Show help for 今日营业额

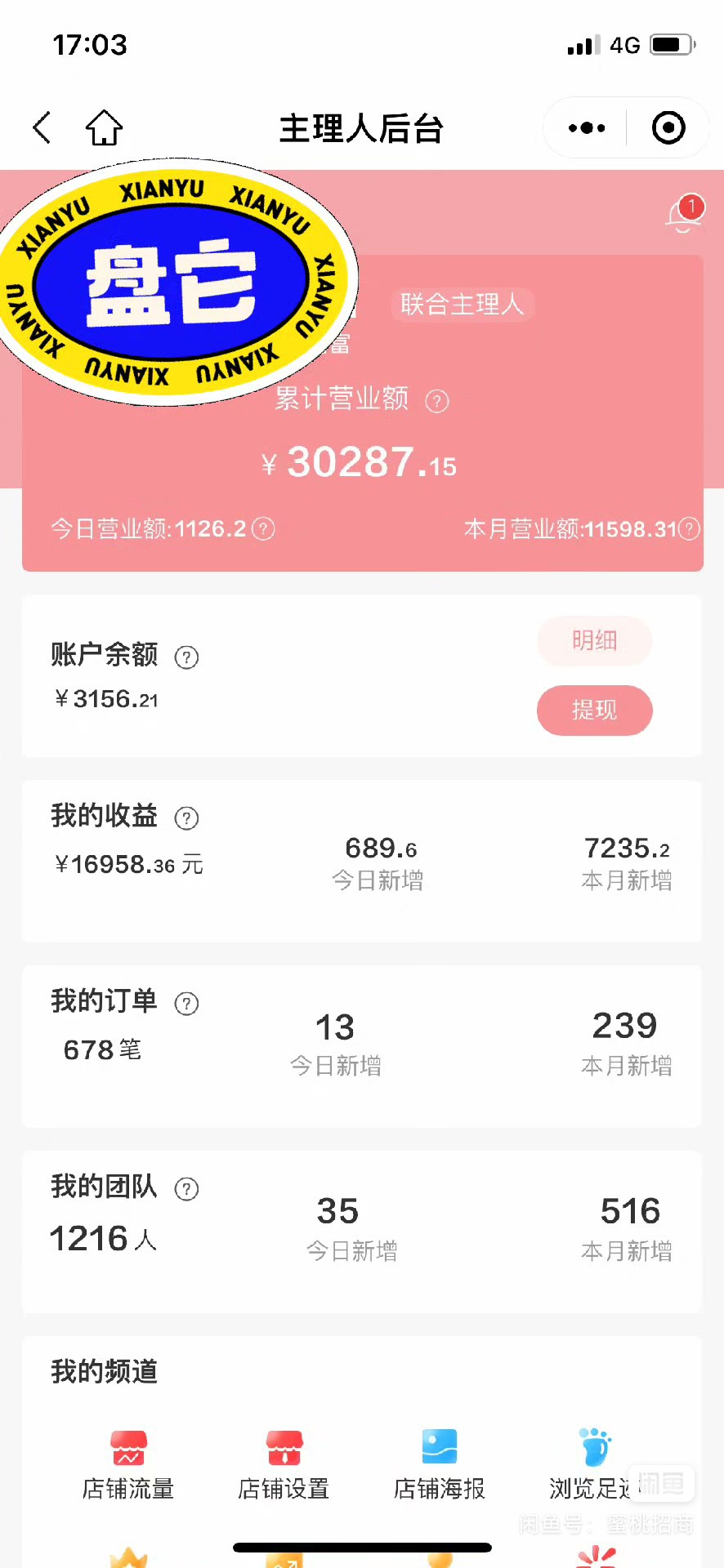pos(263,529)
